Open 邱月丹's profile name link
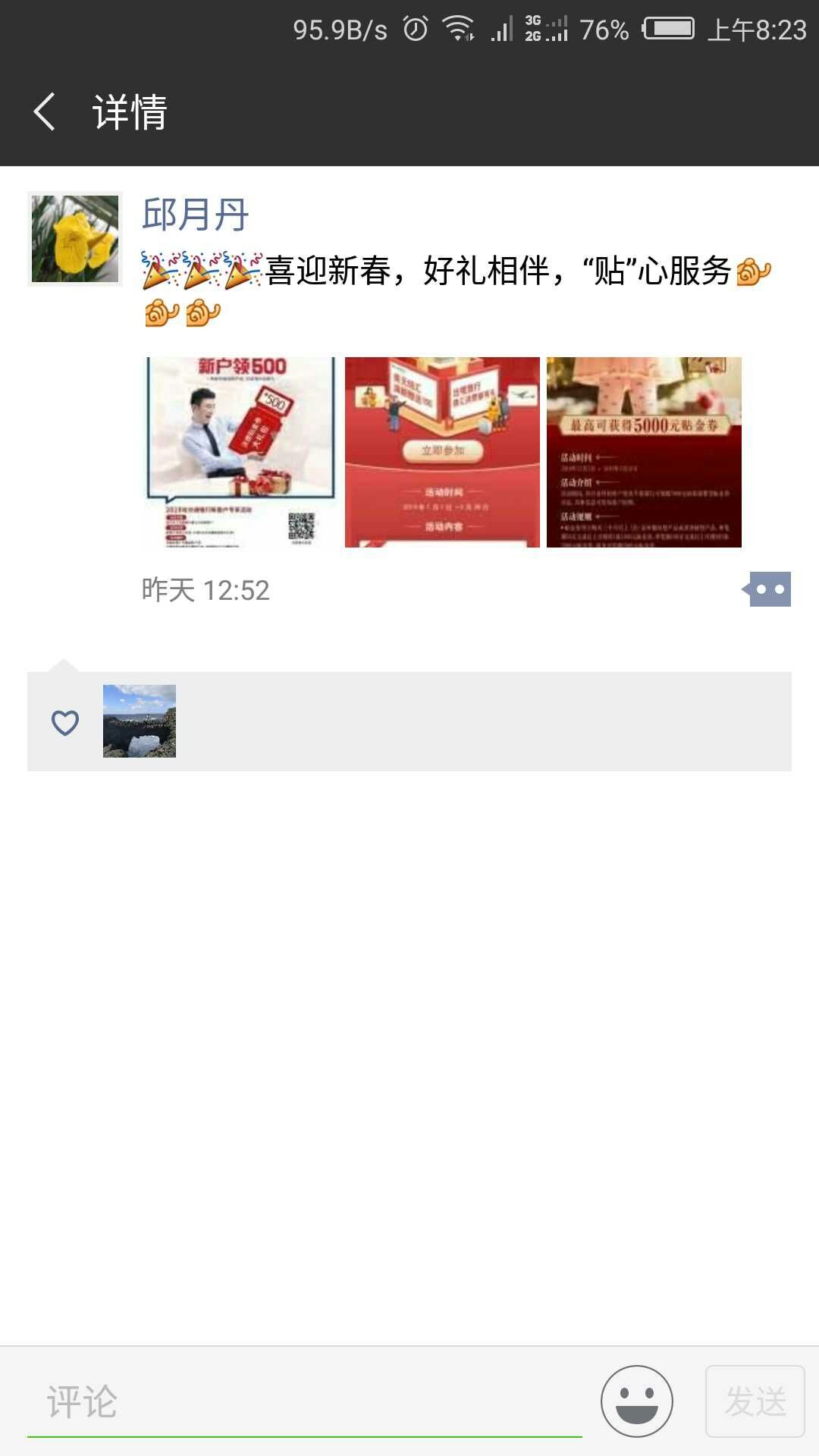819x1456 pixels. coord(195,215)
